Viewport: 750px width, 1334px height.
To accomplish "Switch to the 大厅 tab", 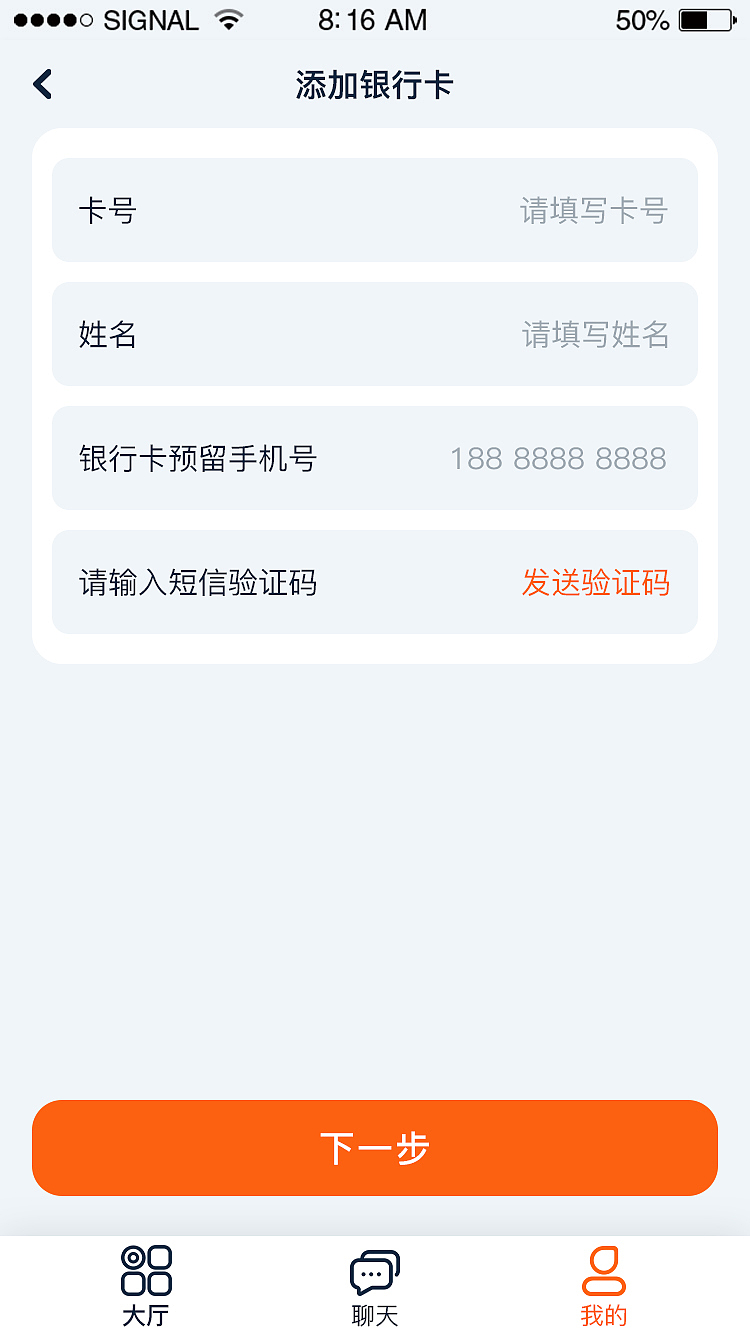I will pyautogui.click(x=146, y=1285).
